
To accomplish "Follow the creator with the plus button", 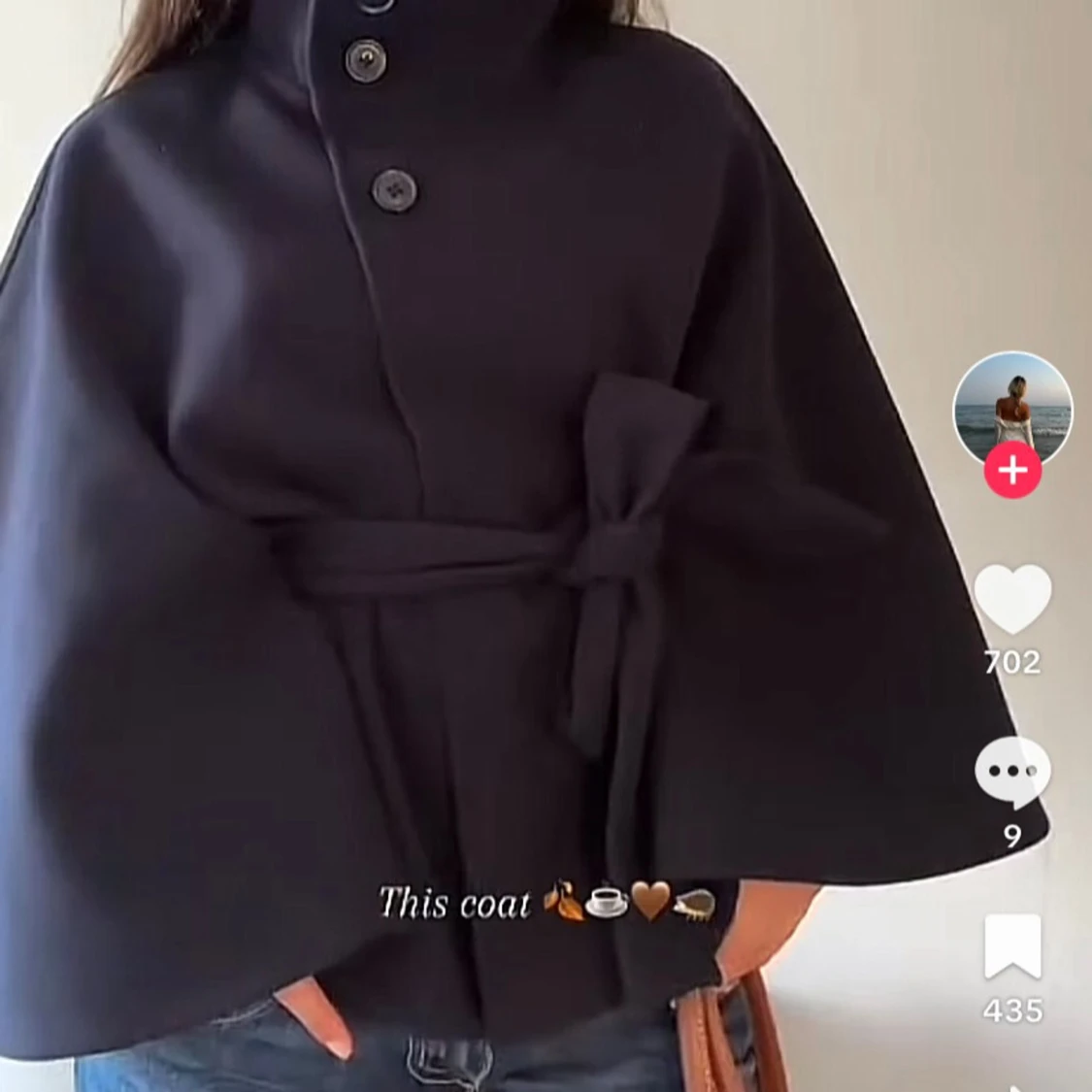I will tap(1012, 471).
